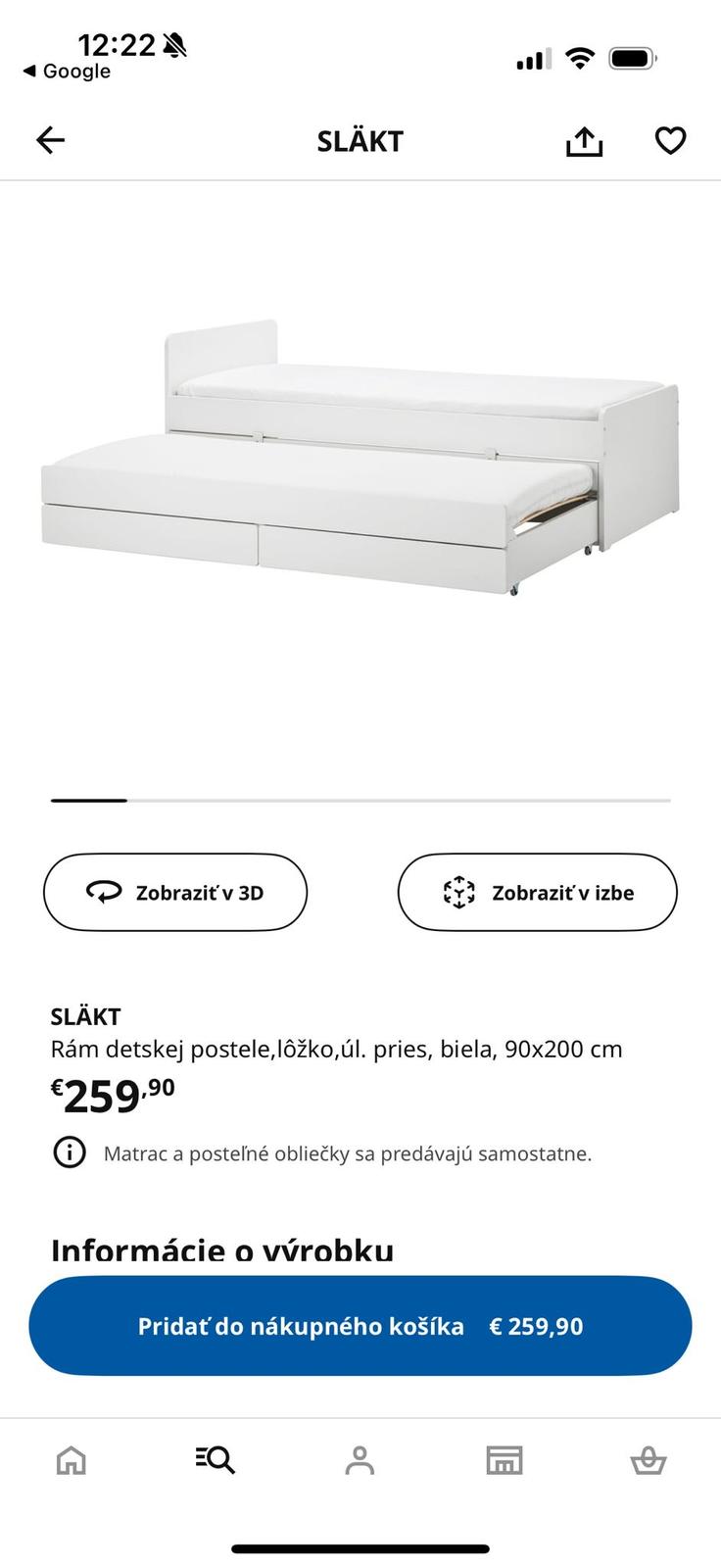Screen dimensions: 721x1568
Task: Open the shopping basket tab
Action: click(x=648, y=1460)
